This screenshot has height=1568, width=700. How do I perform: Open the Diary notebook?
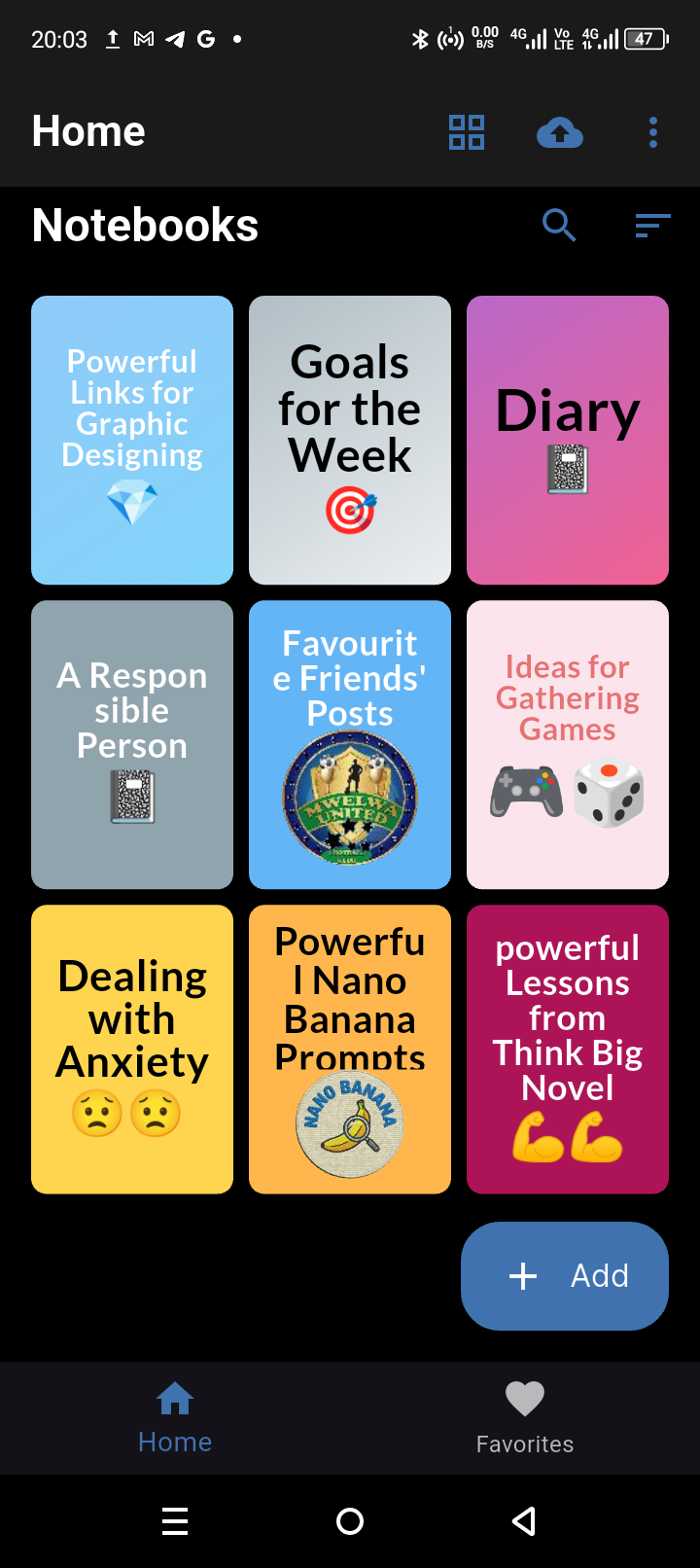568,440
